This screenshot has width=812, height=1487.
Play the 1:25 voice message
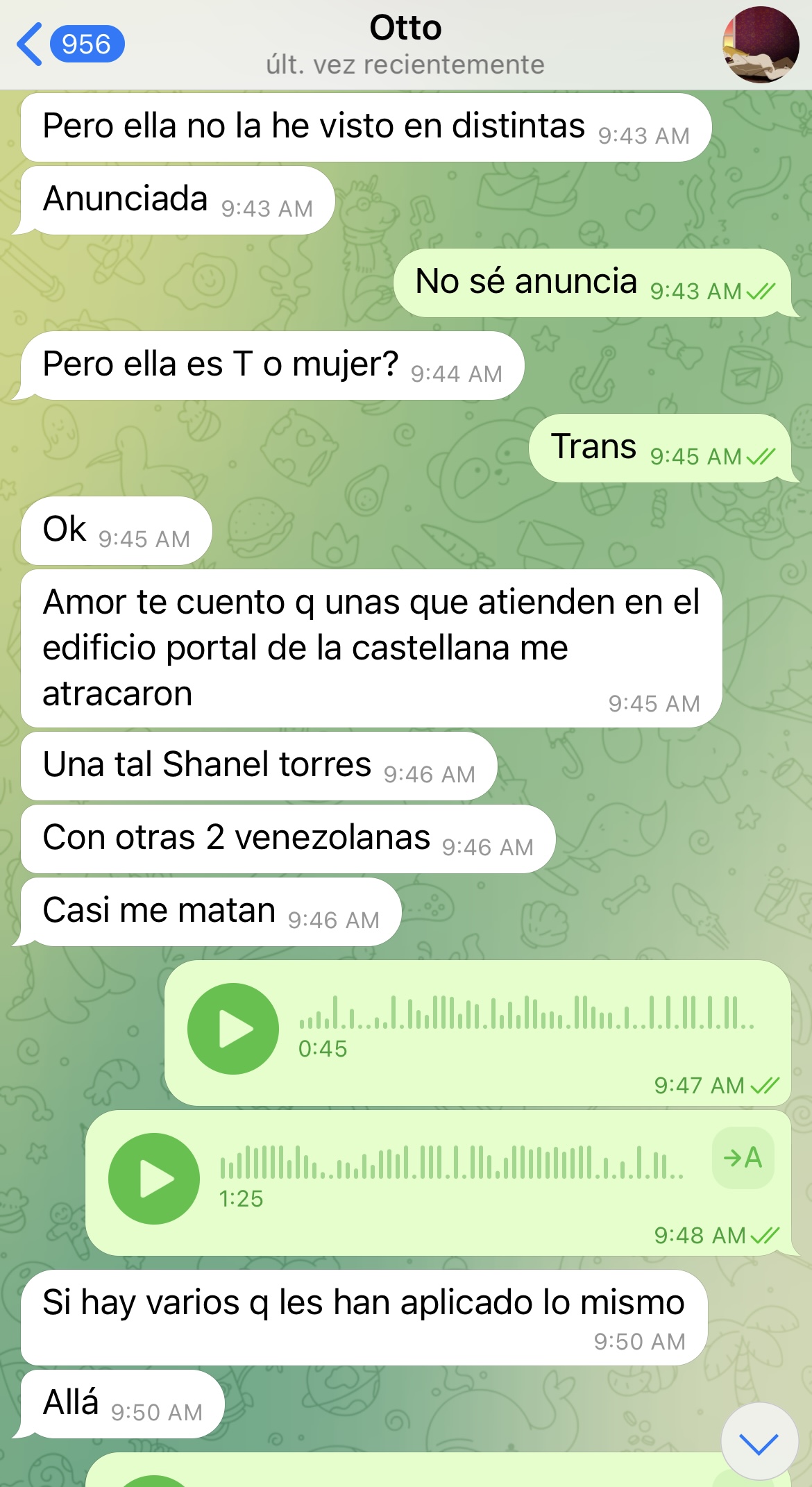(x=154, y=1179)
